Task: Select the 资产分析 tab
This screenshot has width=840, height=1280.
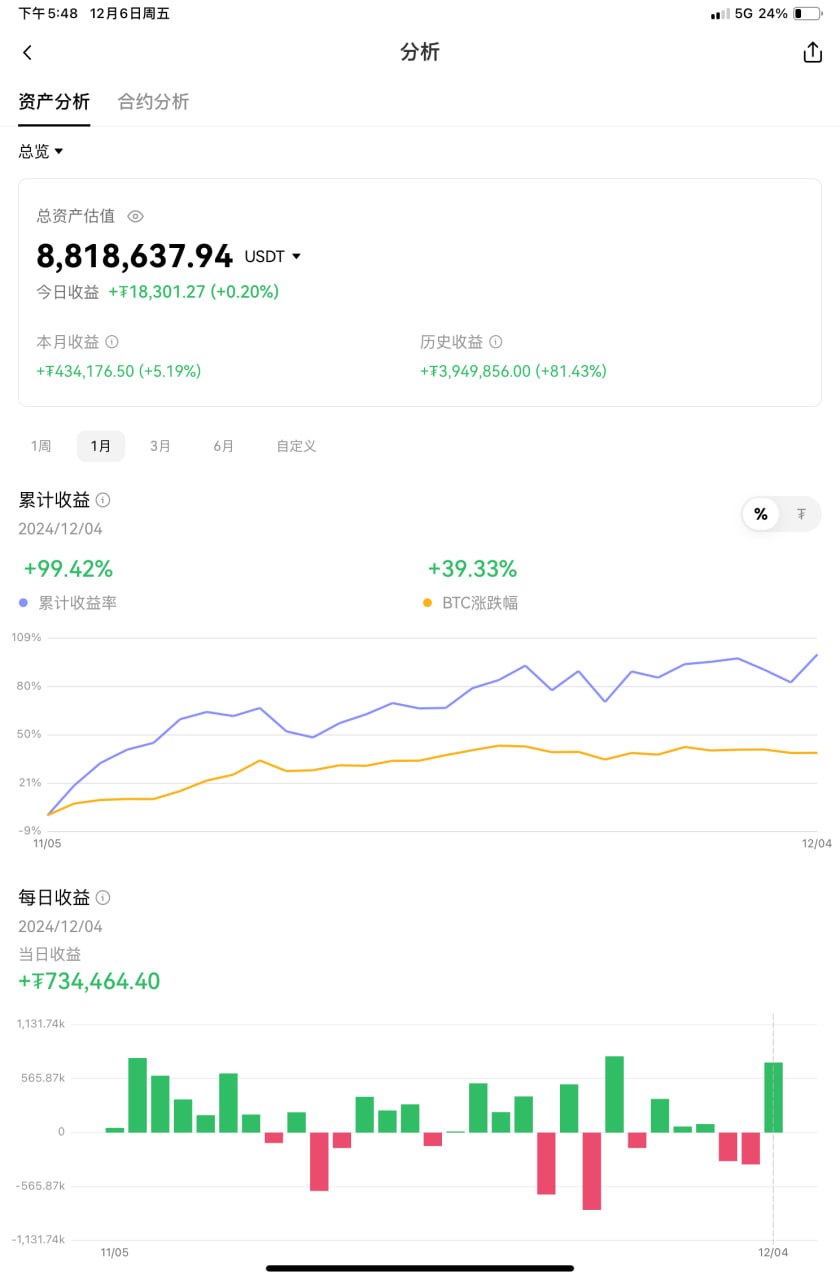Action: coord(54,101)
